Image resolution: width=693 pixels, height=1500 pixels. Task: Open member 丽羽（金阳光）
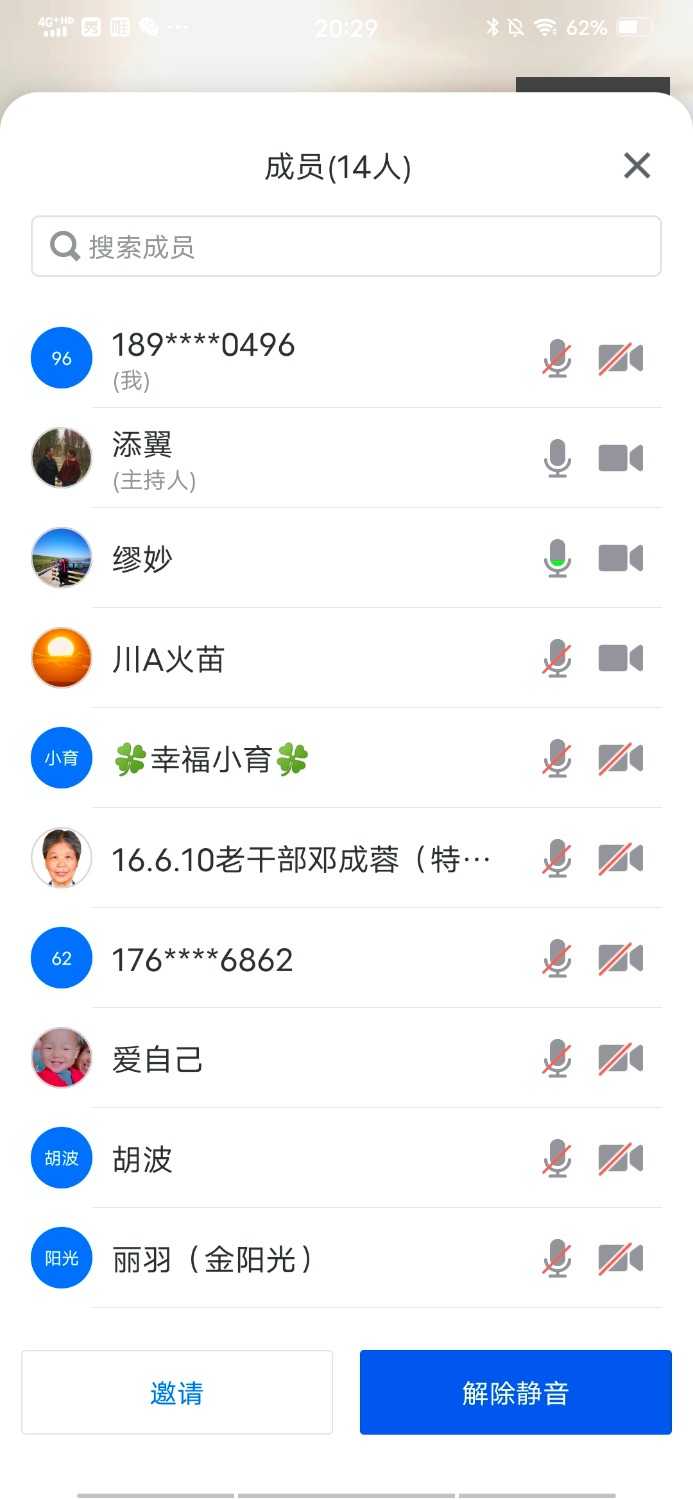(x=300, y=1259)
